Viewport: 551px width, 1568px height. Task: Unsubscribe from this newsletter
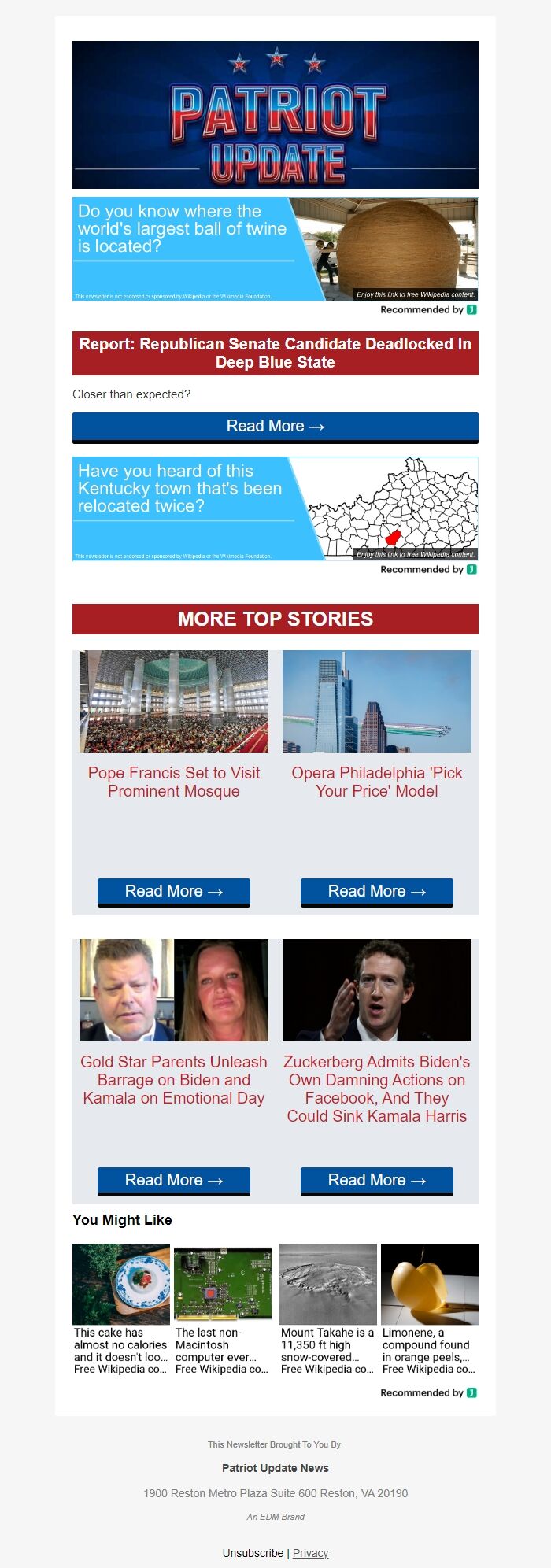click(x=253, y=1553)
